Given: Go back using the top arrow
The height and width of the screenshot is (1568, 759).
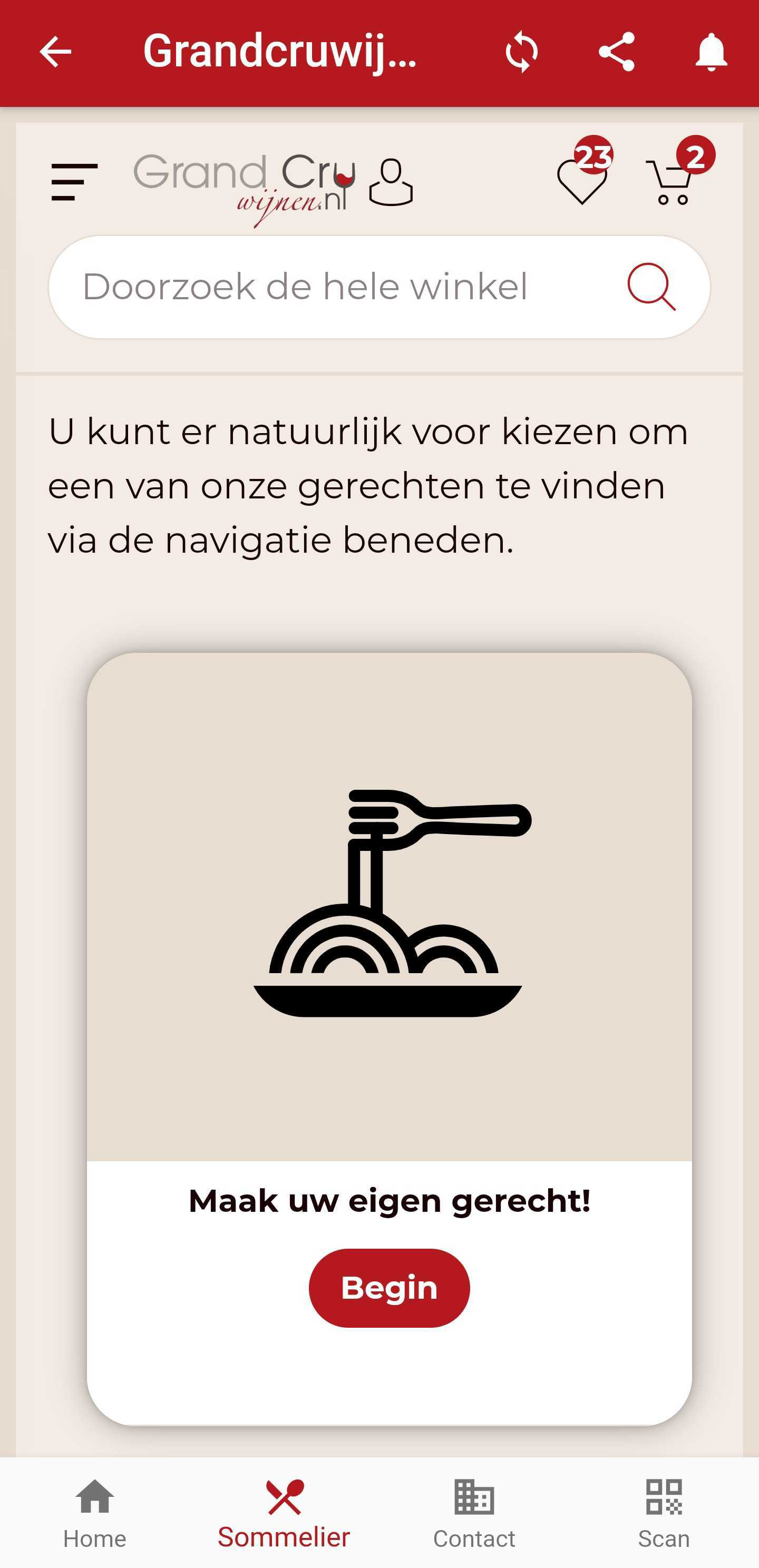Looking at the screenshot, I should pyautogui.click(x=55, y=52).
